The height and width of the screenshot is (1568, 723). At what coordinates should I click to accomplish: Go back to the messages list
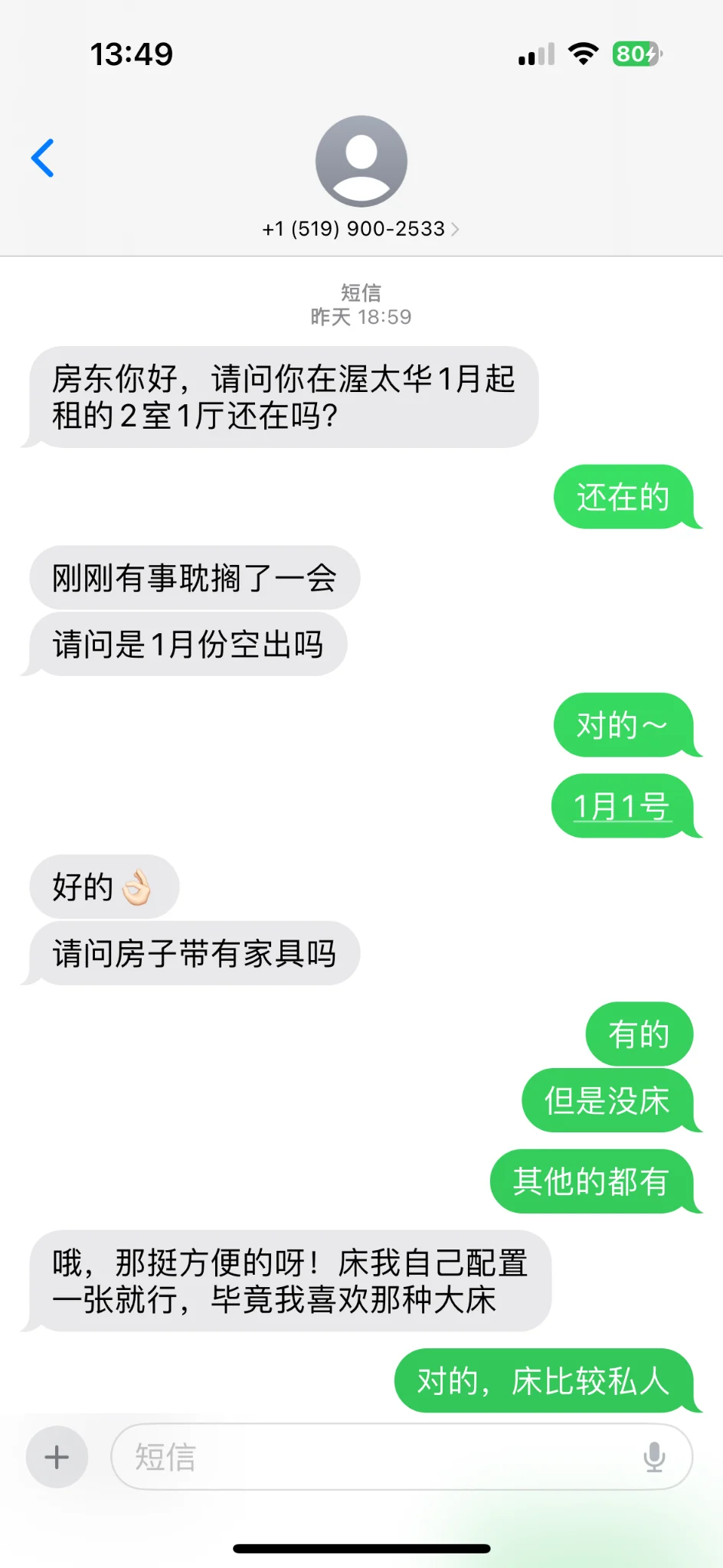(x=43, y=158)
